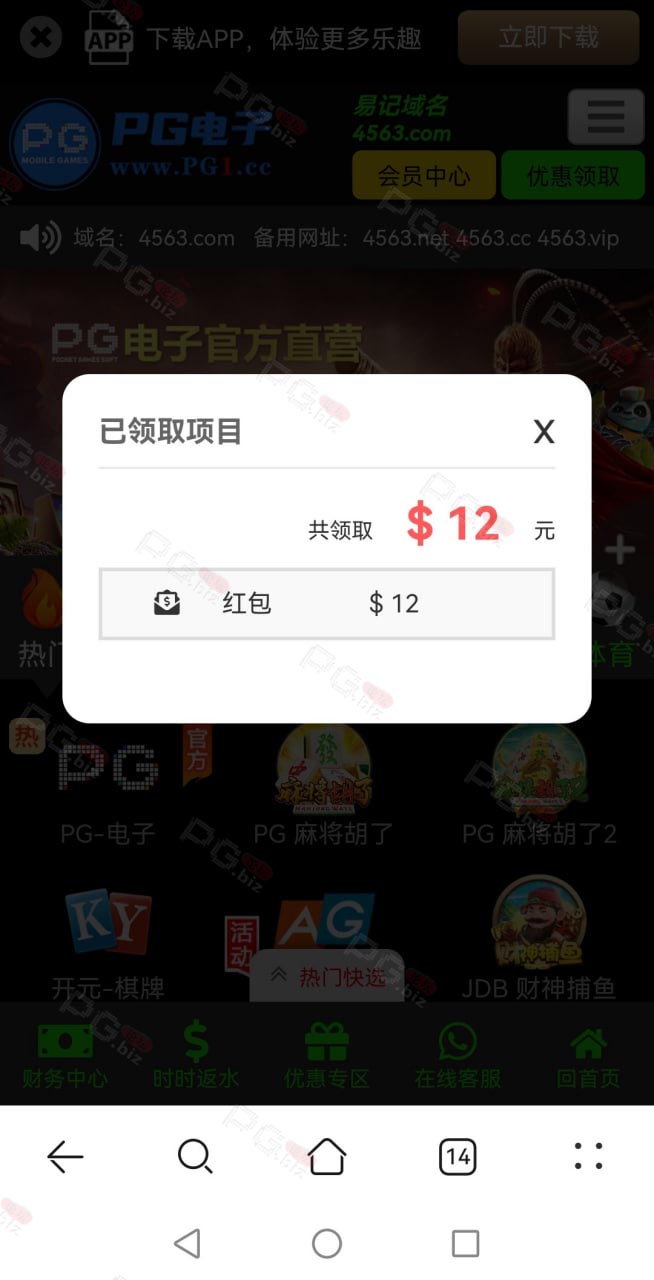Screen dimensions: 654x1280
Task: Go to 优惠专区
Action: point(327,1057)
